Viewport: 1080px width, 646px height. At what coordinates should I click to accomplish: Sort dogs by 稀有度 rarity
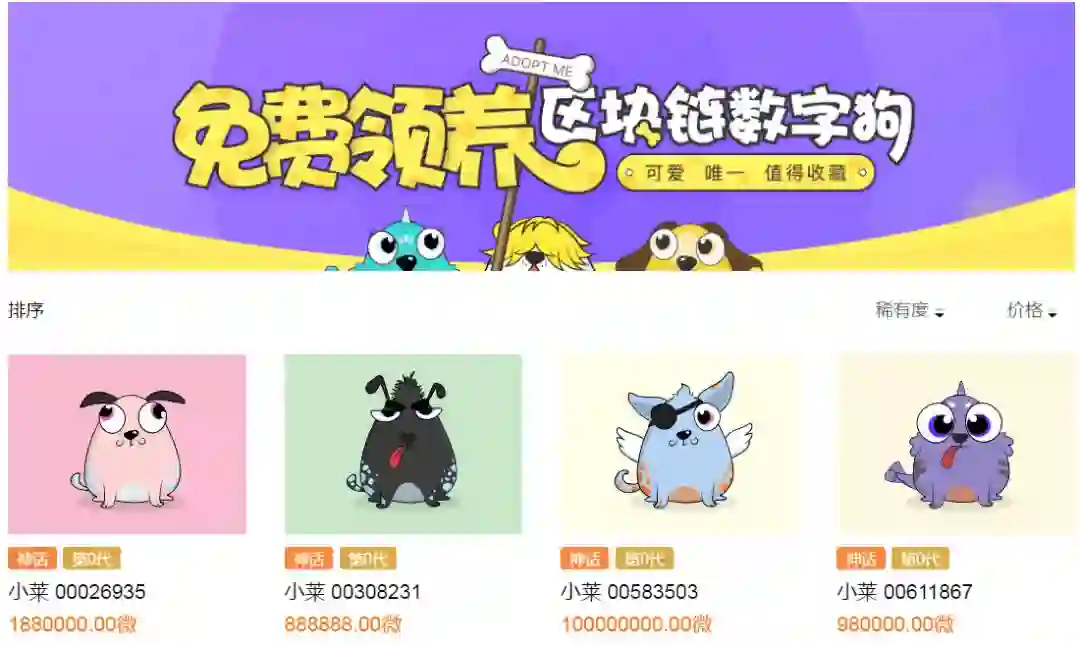pyautogui.click(x=908, y=311)
